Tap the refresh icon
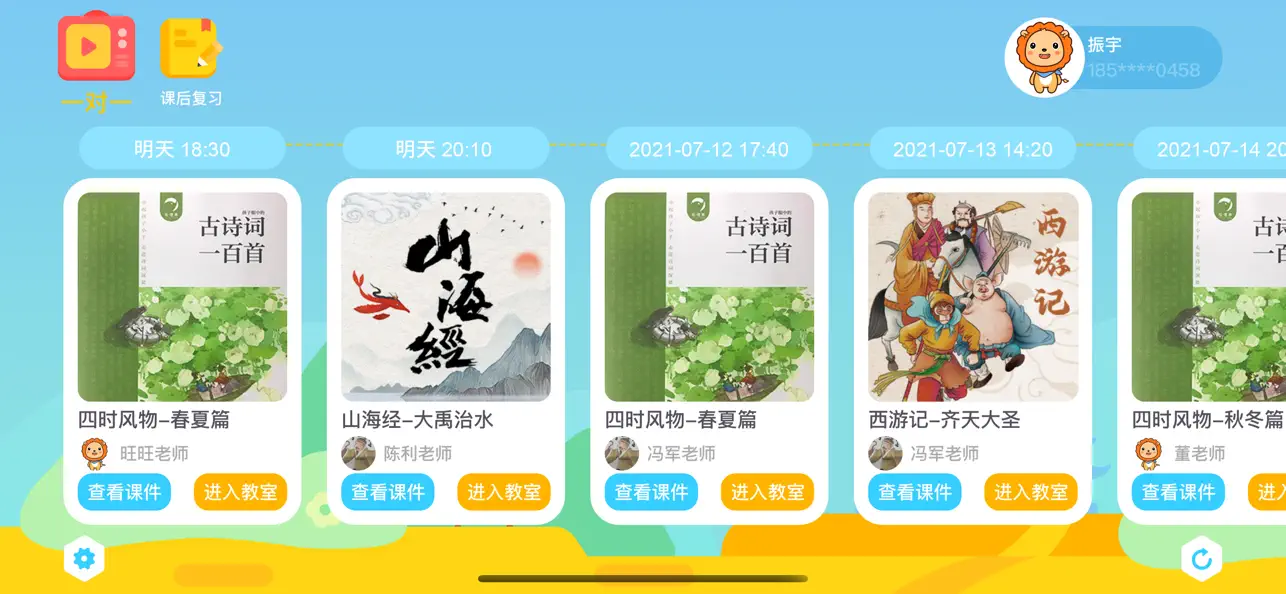This screenshot has height=594, width=1286. coord(1201,560)
